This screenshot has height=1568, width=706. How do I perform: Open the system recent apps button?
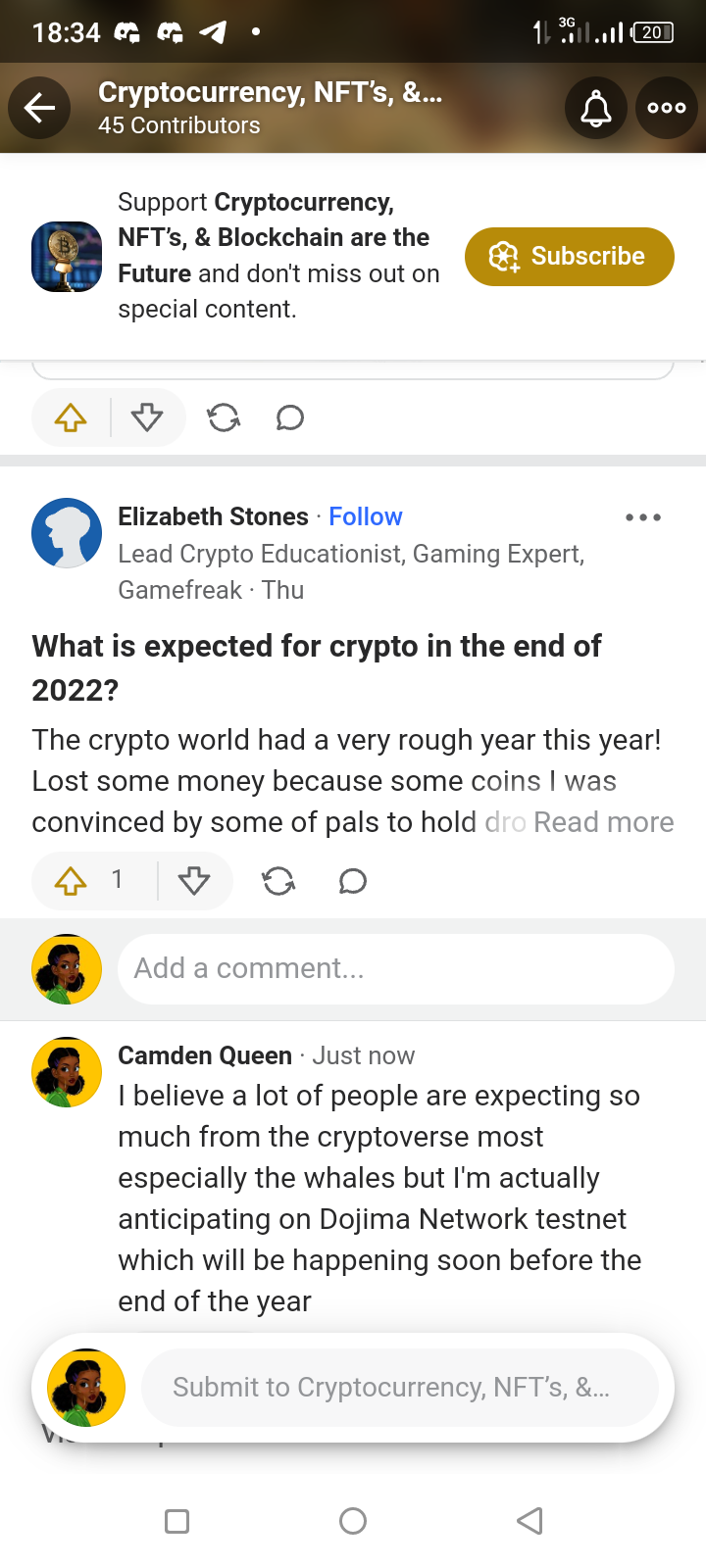tap(176, 1521)
